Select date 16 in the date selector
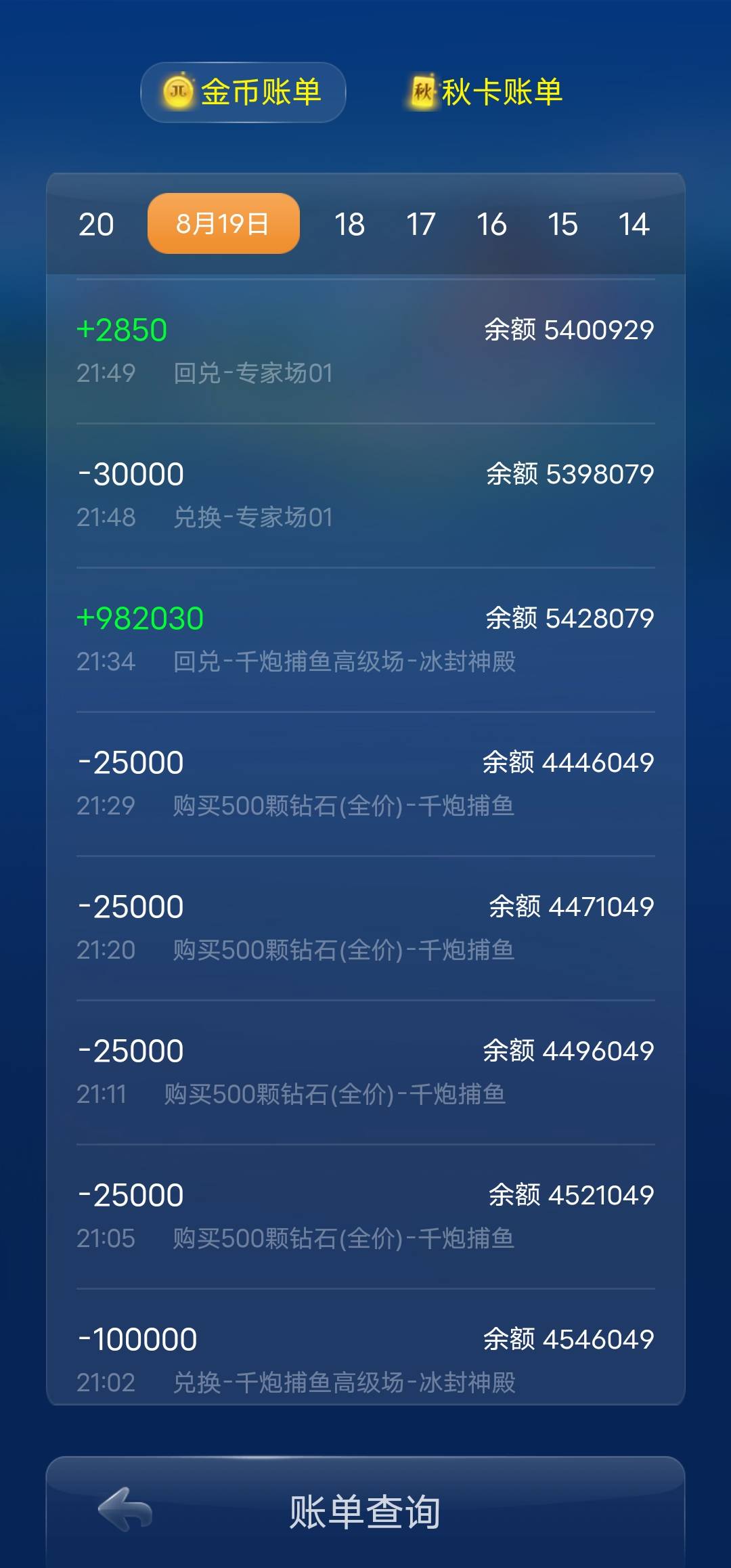Screen dimensions: 731x1568 click(x=493, y=223)
